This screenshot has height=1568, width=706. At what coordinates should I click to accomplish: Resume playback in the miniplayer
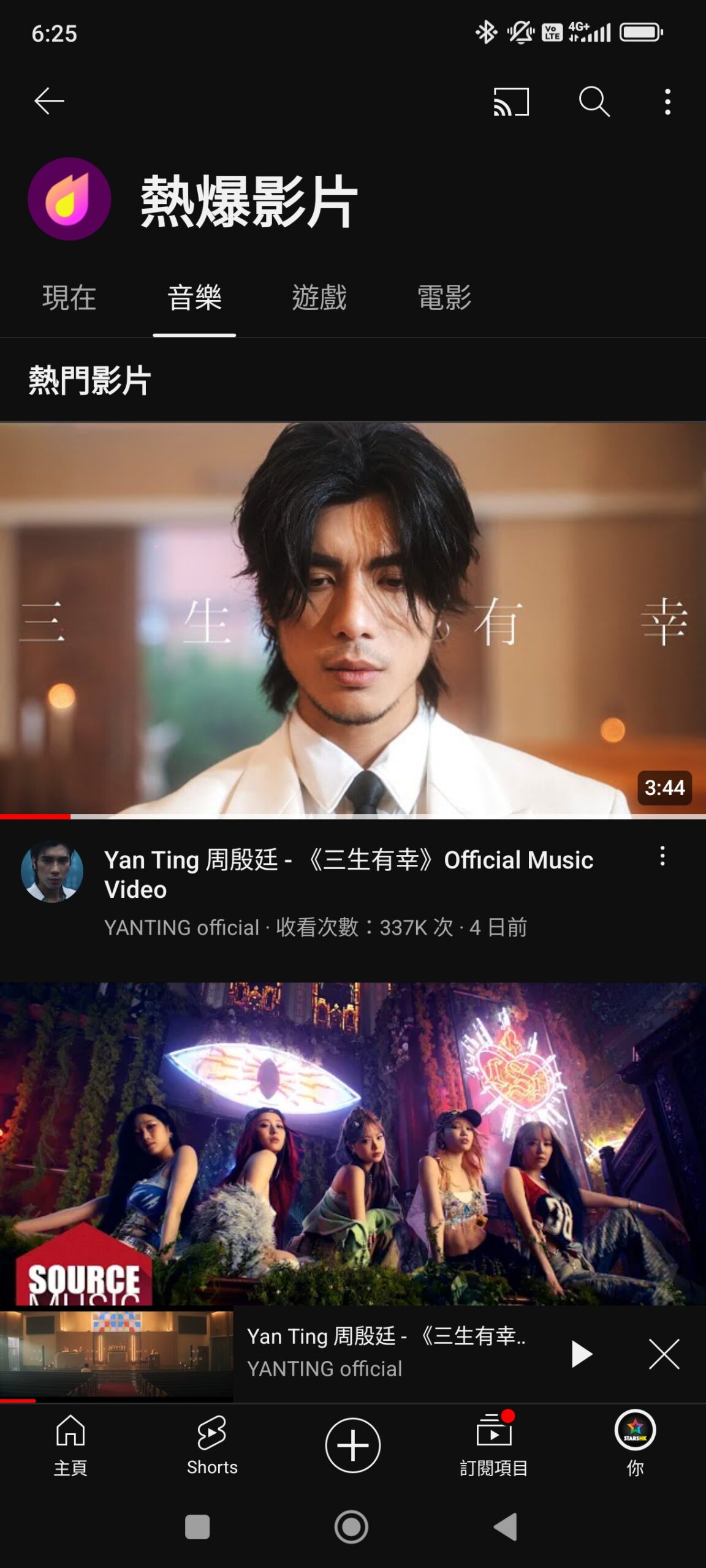click(x=581, y=1354)
